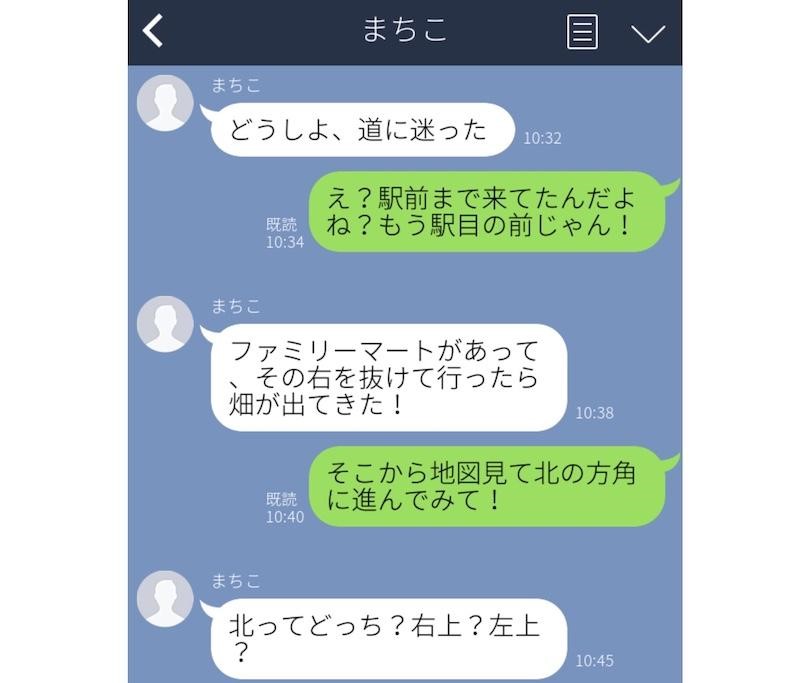
Task: Open まちこ's avatar beside どうしよ、道に迷った
Action: (165, 103)
